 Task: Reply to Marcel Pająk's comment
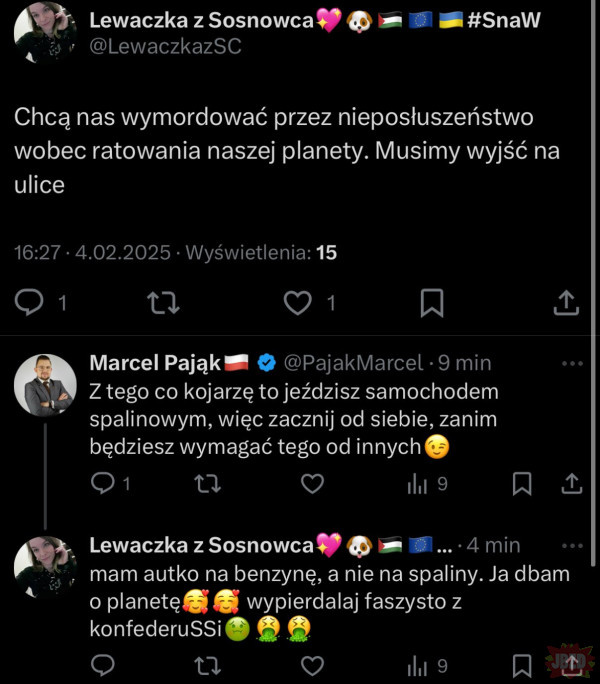click(x=103, y=484)
